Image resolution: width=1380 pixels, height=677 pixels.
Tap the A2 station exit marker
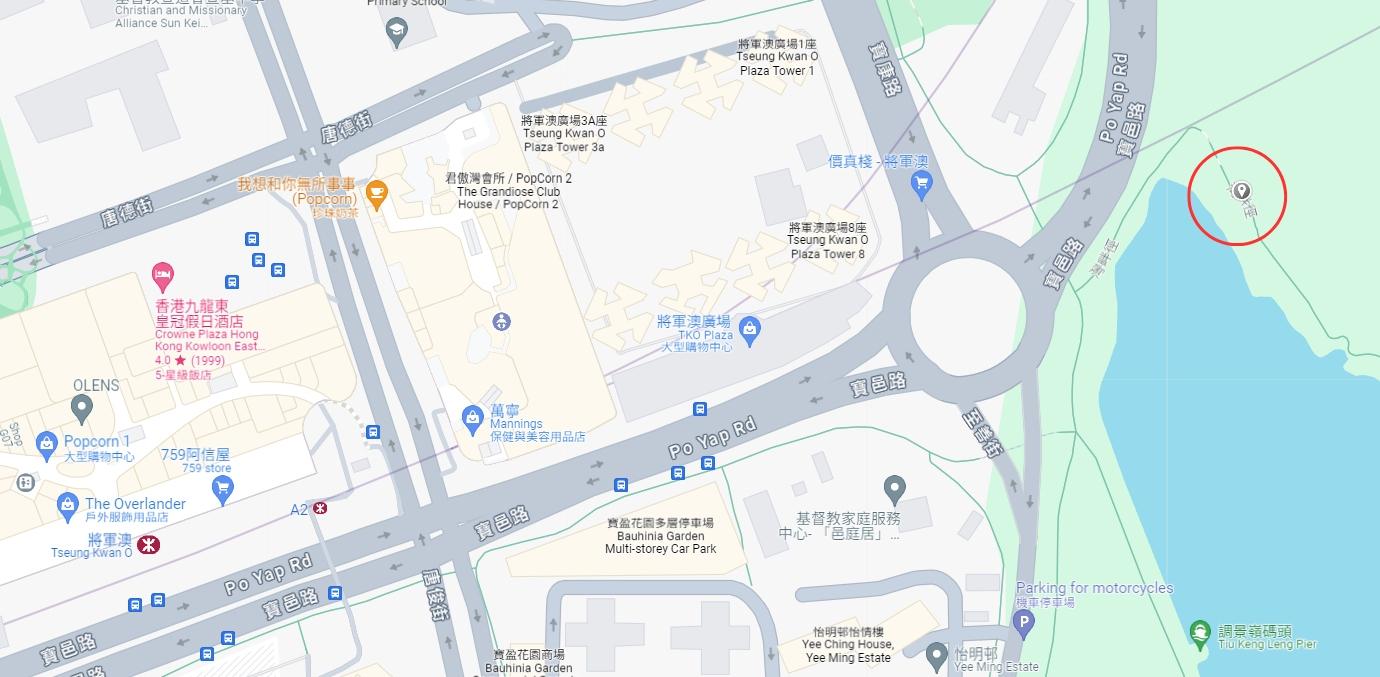coord(320,508)
